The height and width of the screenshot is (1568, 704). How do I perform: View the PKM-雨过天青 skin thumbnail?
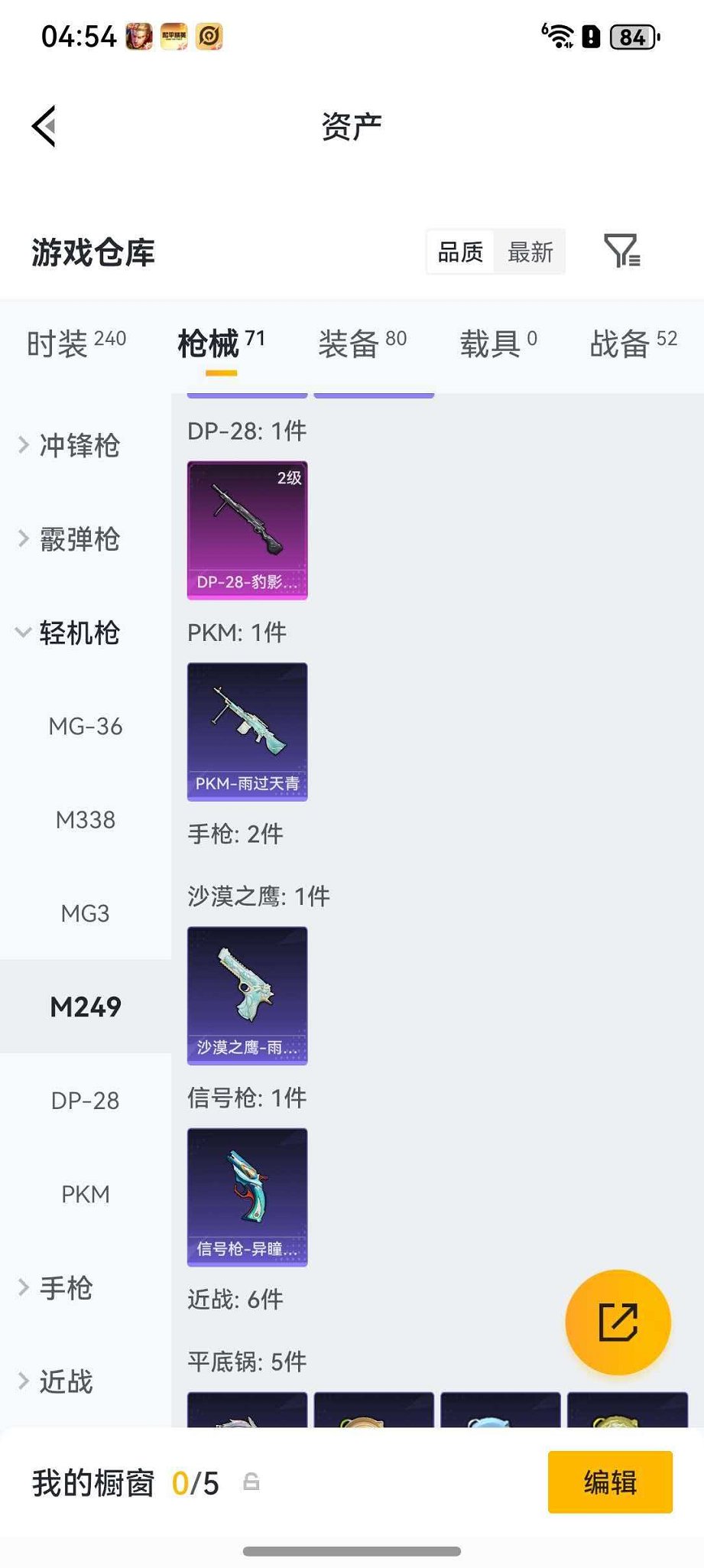click(246, 732)
